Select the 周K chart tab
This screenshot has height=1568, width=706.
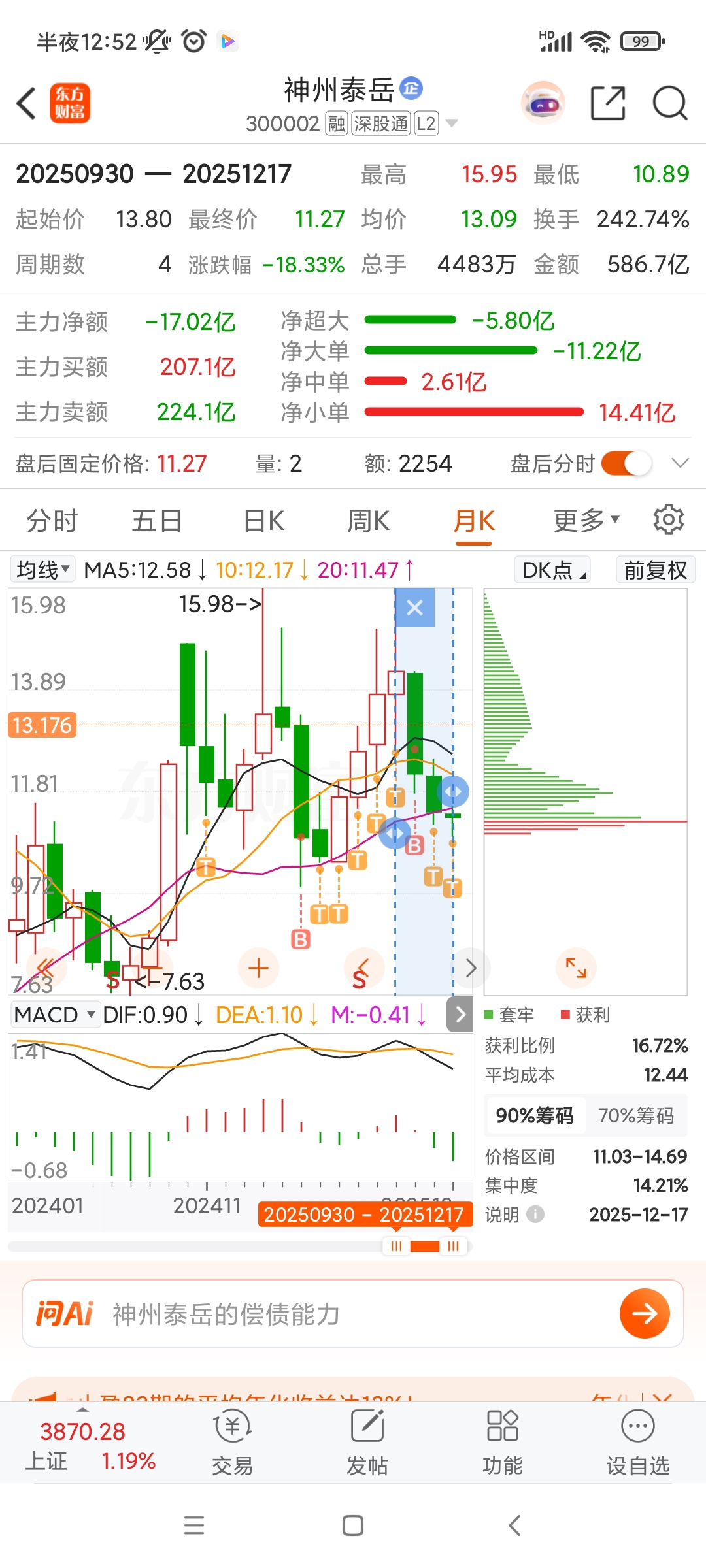tap(368, 521)
